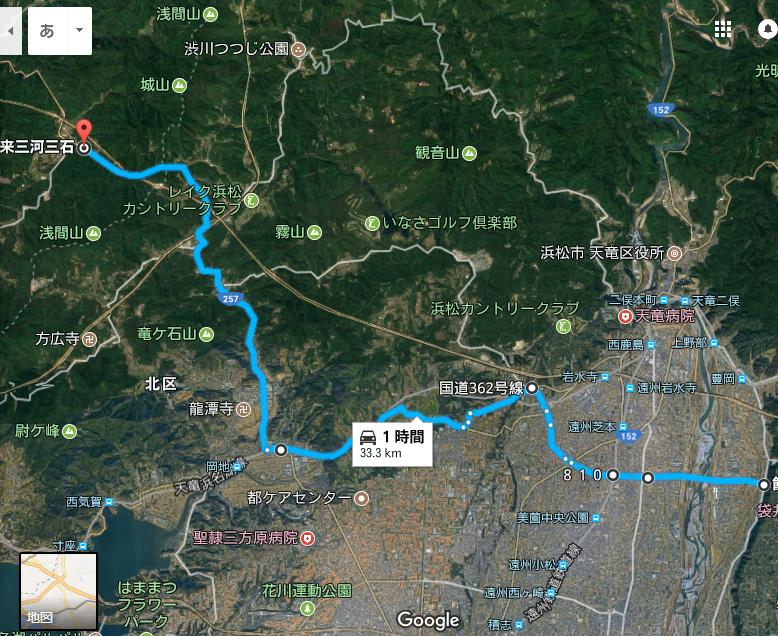Open 天竜病院 hospital marker
Image resolution: width=778 pixels, height=636 pixels.
coord(625,316)
